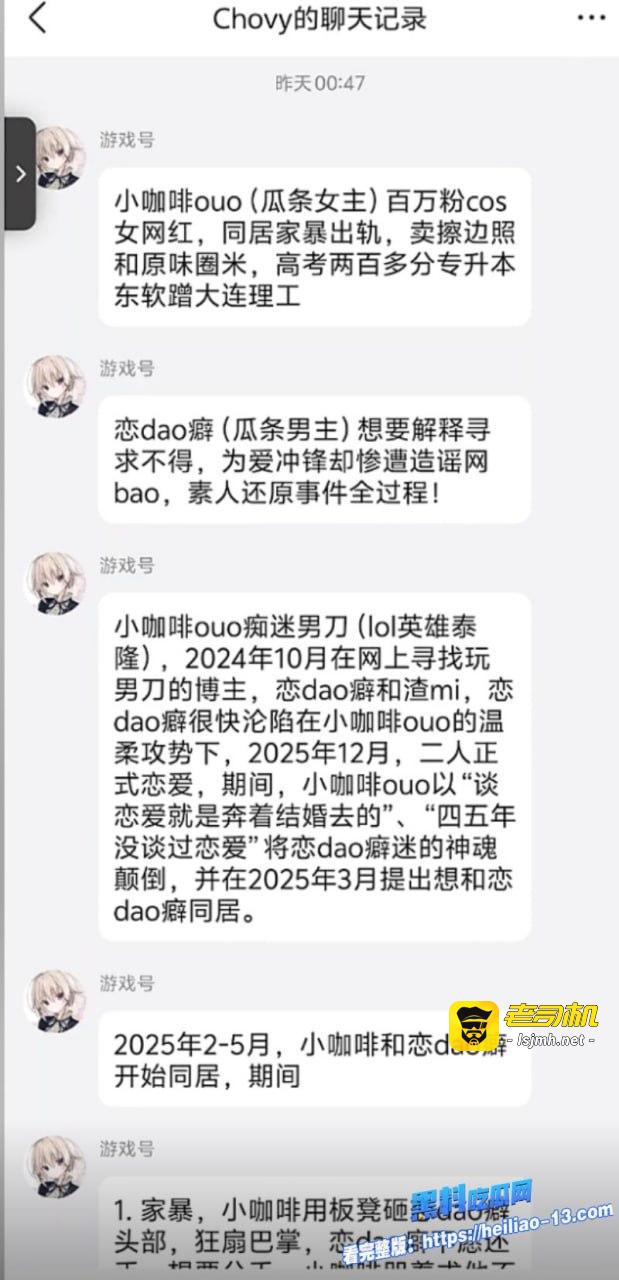Screen dimensions: 619x1280
Task: Open the long message mentioning lol英雄泰隆
Action: pyautogui.click(x=314, y=766)
